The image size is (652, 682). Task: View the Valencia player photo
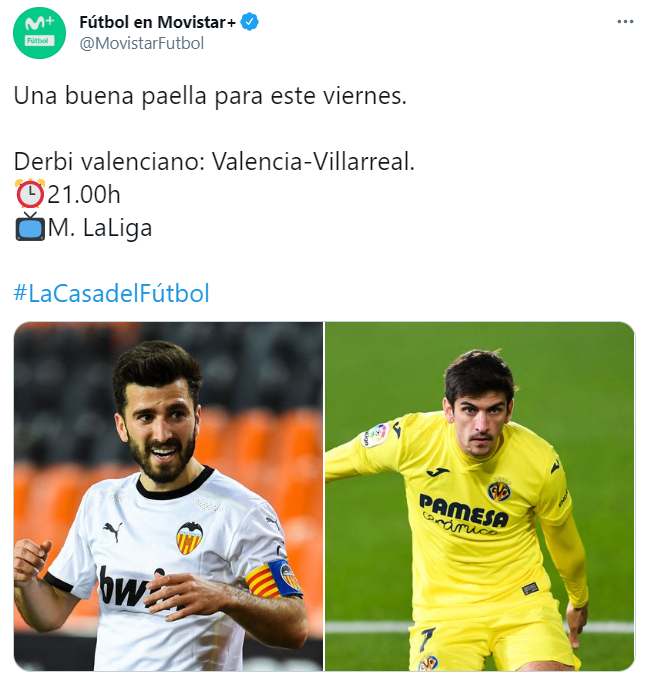click(168, 496)
